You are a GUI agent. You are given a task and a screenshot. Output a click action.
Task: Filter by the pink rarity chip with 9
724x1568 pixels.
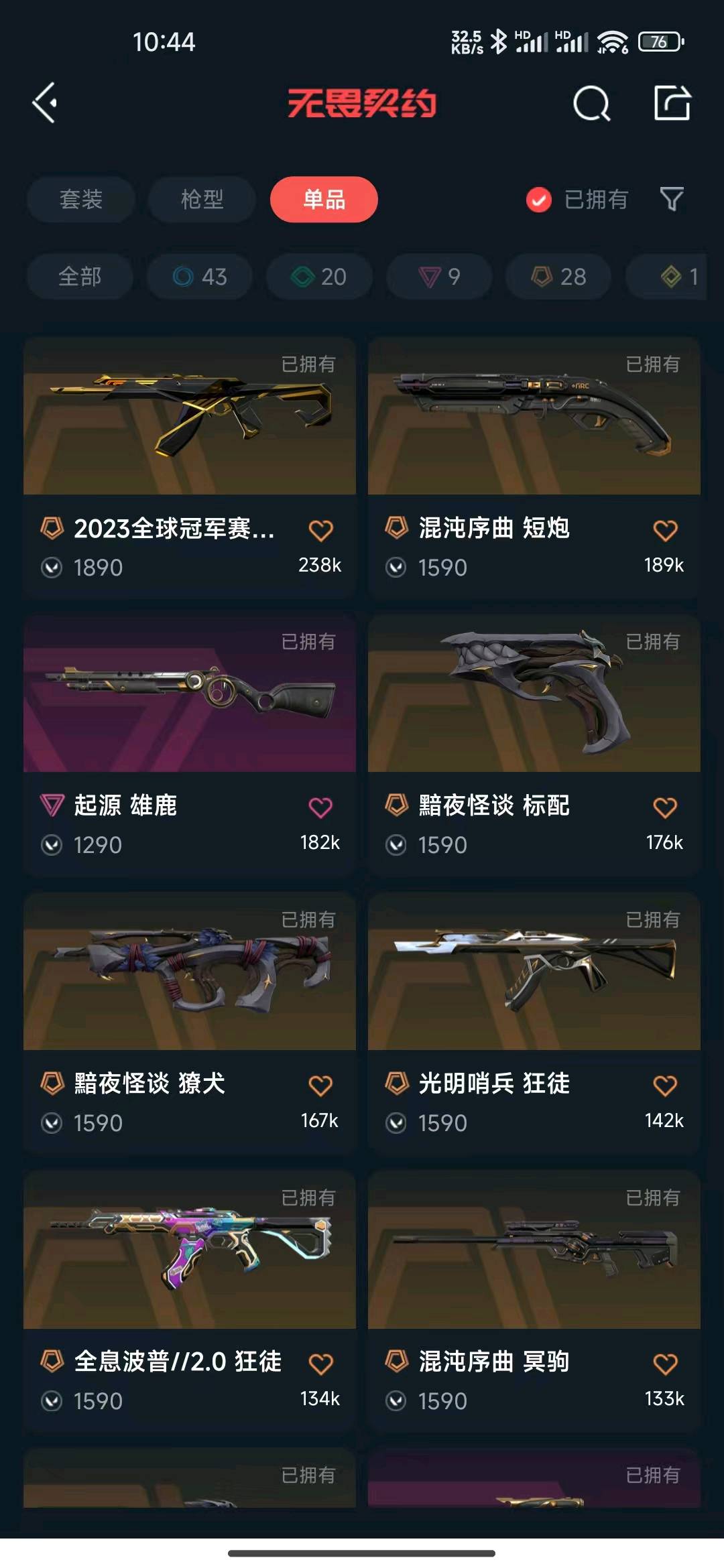coord(439,276)
